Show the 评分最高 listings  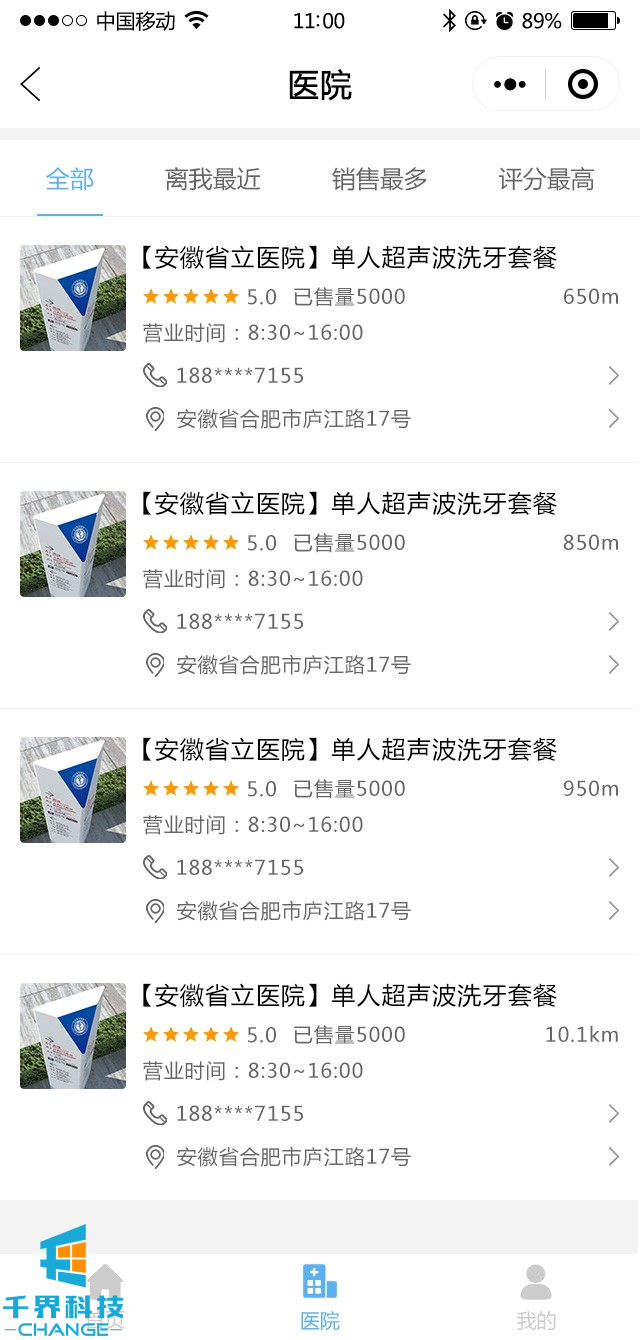(x=546, y=180)
